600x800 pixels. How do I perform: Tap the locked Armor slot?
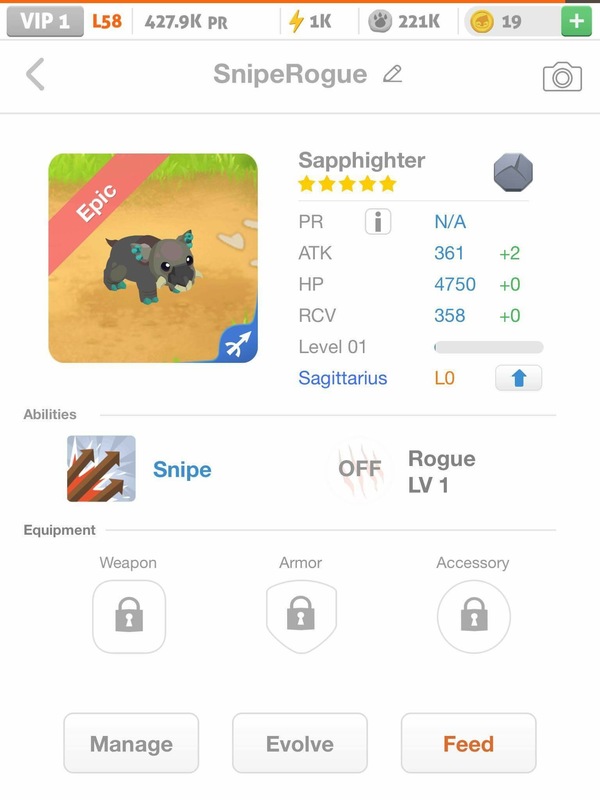300,616
